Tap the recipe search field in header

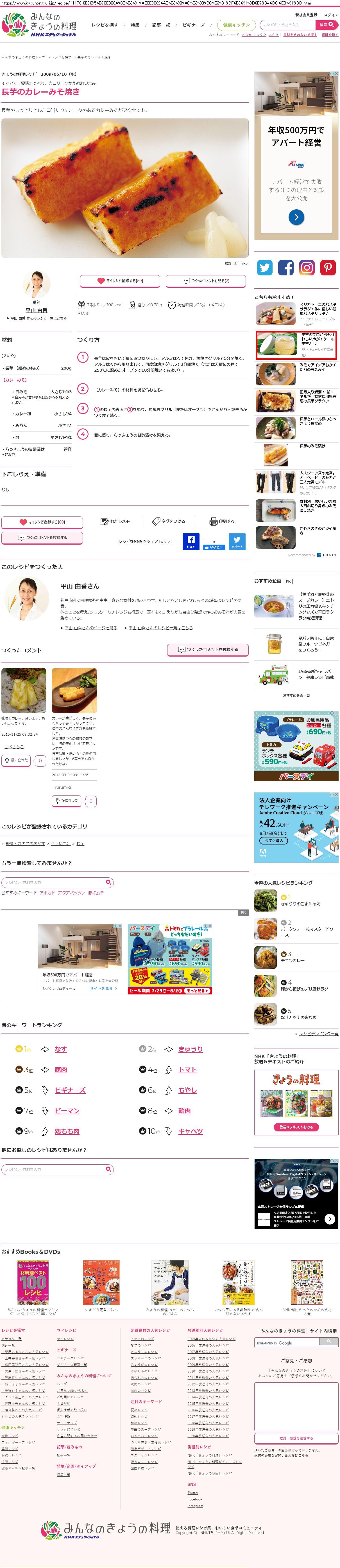pos(288,25)
